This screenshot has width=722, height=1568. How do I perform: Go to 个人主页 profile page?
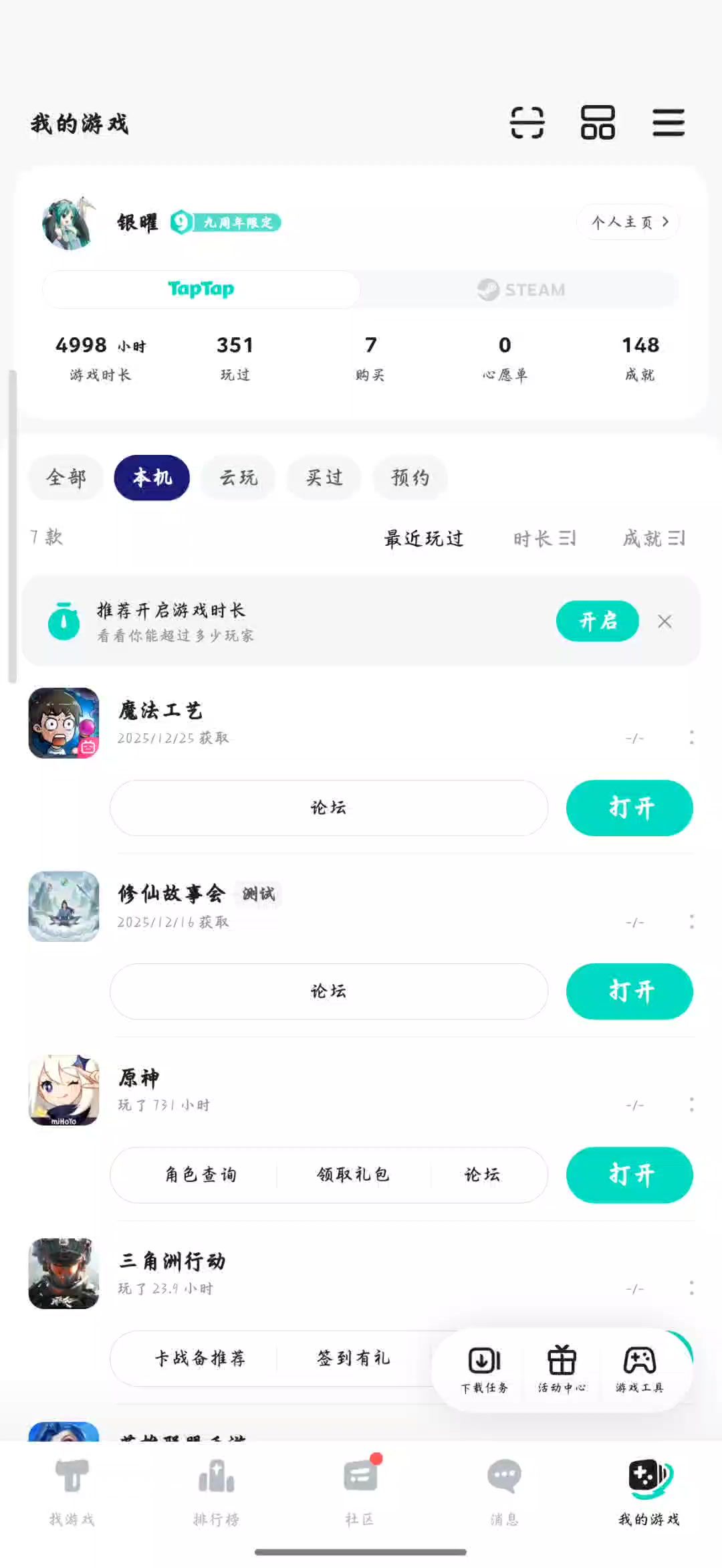pos(628,222)
